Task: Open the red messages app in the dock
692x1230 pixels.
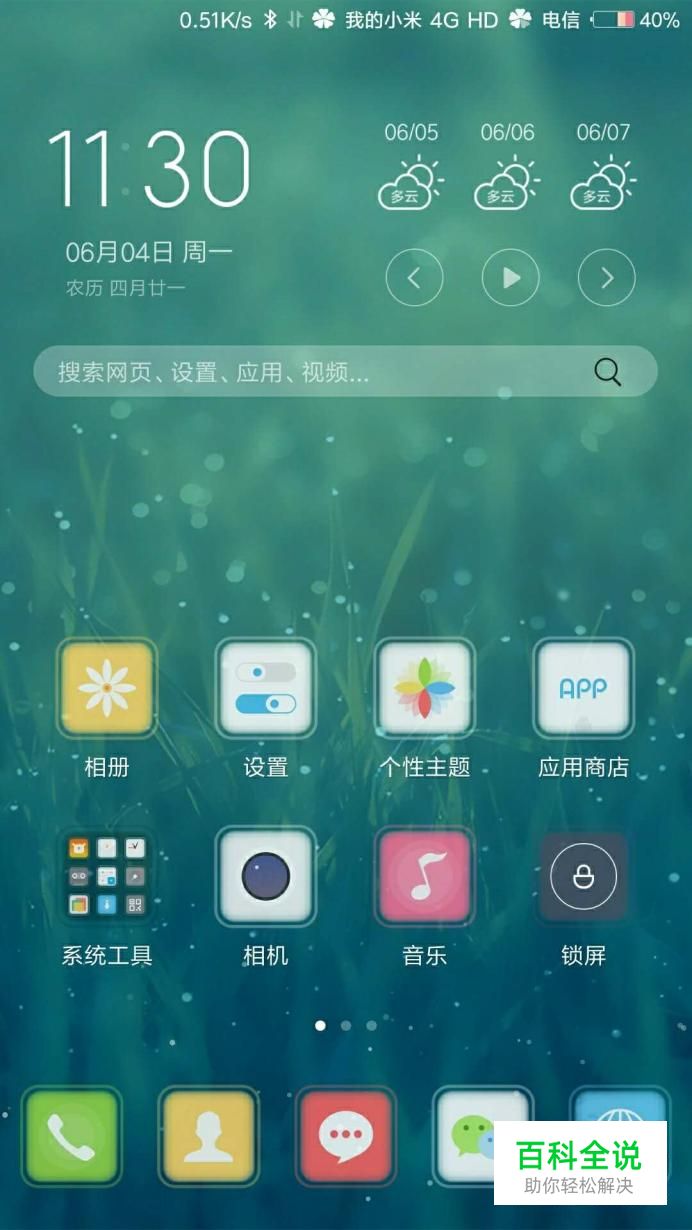Action: coord(345,1137)
